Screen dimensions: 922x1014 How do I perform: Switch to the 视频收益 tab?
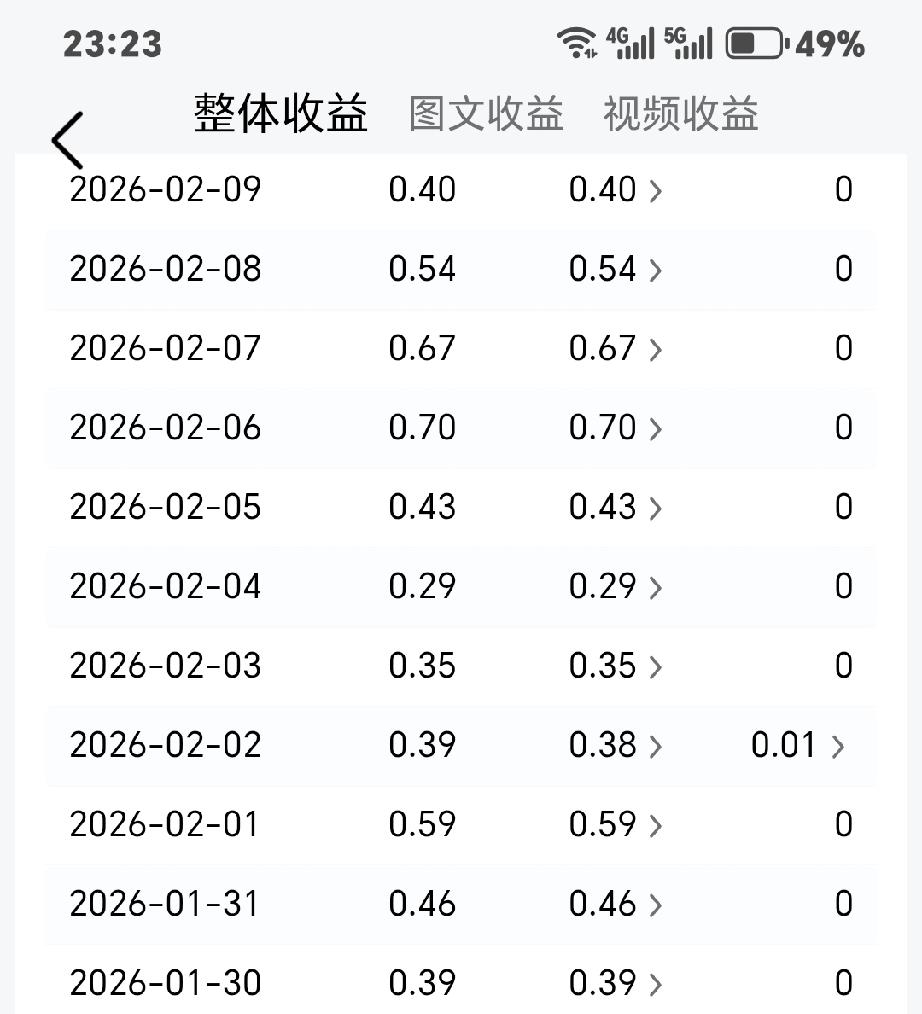(683, 114)
